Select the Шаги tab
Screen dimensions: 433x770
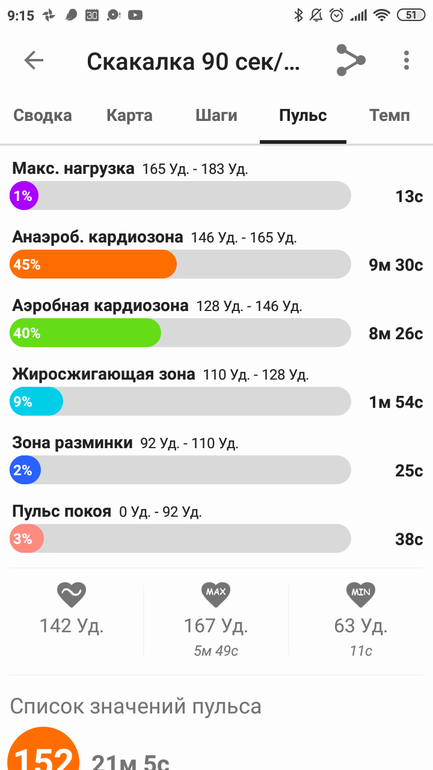click(x=216, y=116)
